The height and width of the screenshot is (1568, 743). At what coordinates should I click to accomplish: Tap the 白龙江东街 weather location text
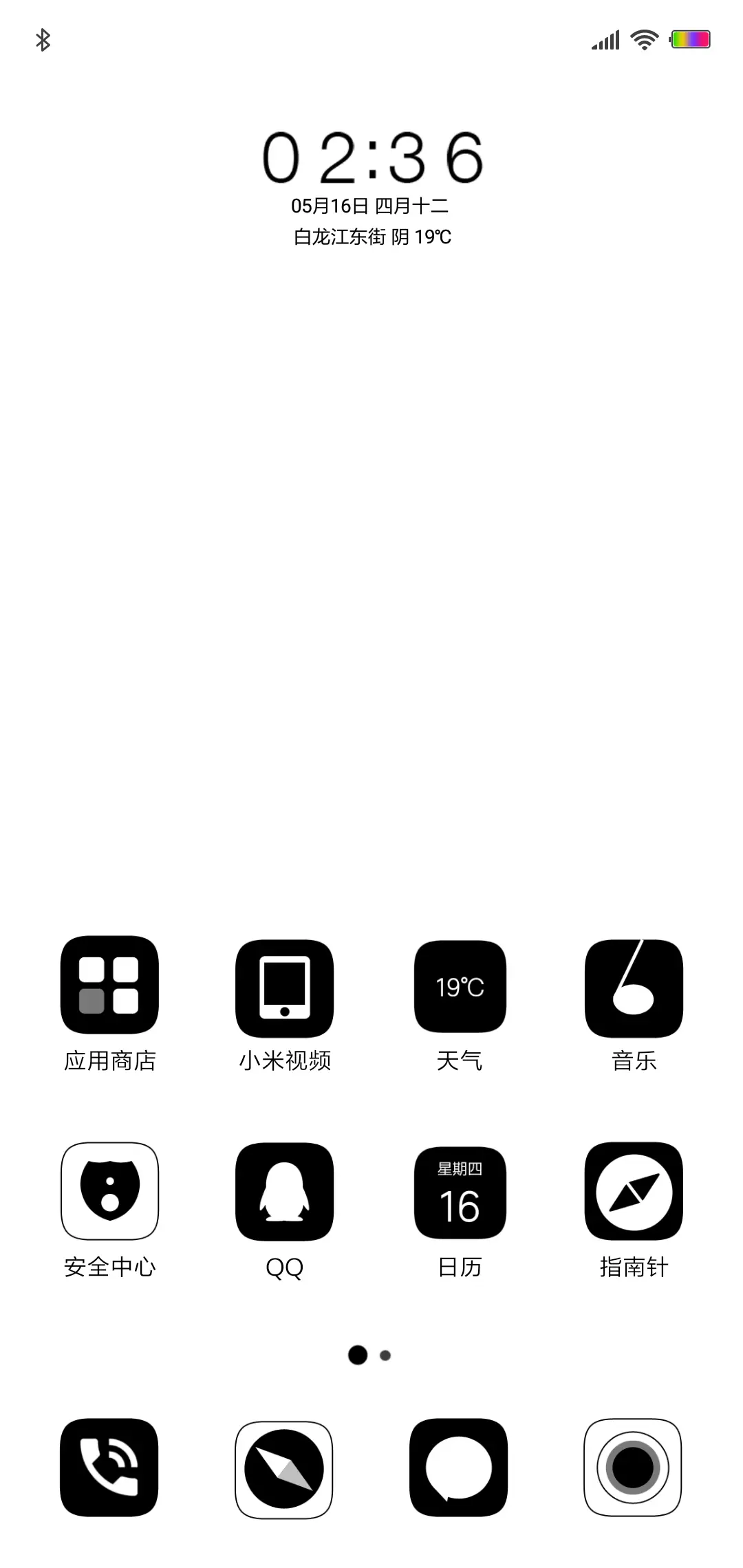[340, 236]
